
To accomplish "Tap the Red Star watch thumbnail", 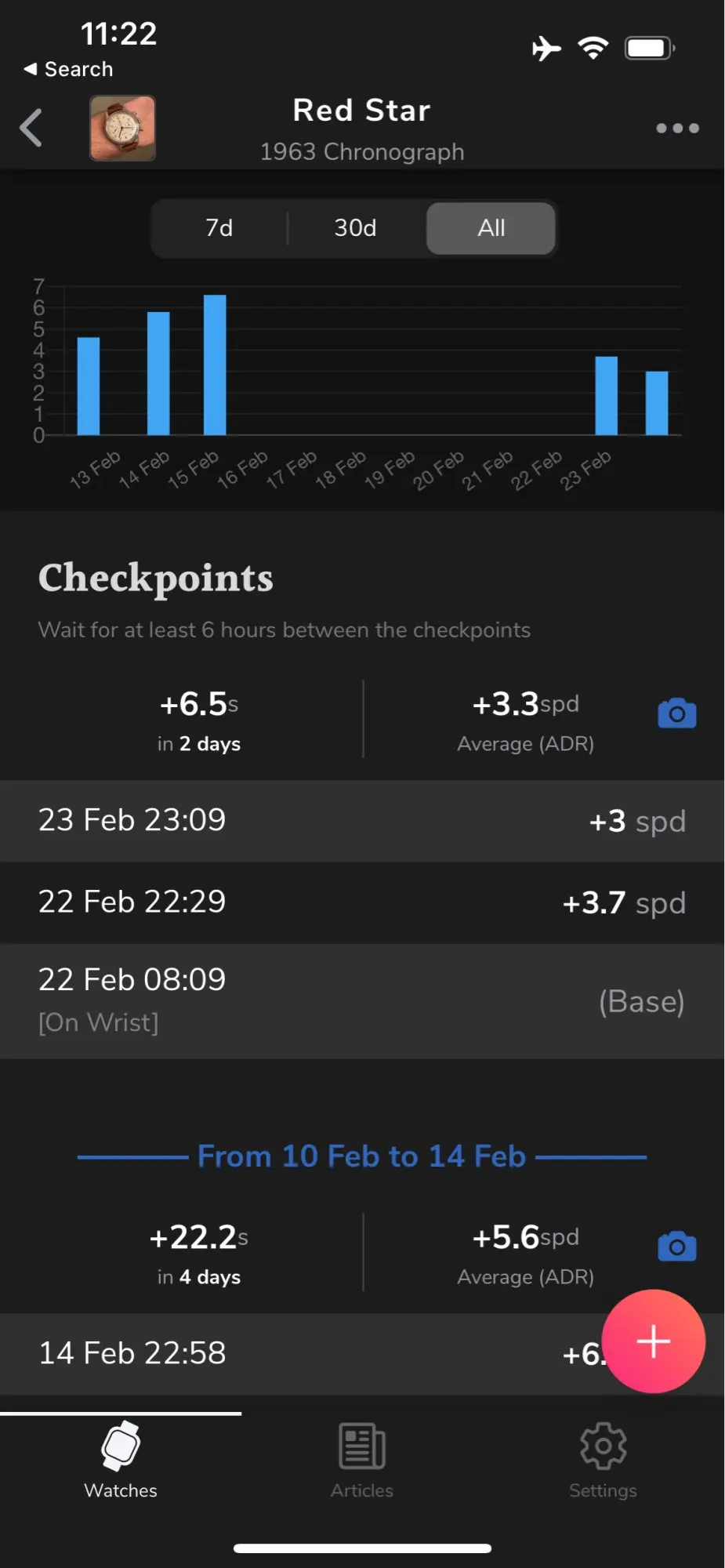I will (122, 128).
